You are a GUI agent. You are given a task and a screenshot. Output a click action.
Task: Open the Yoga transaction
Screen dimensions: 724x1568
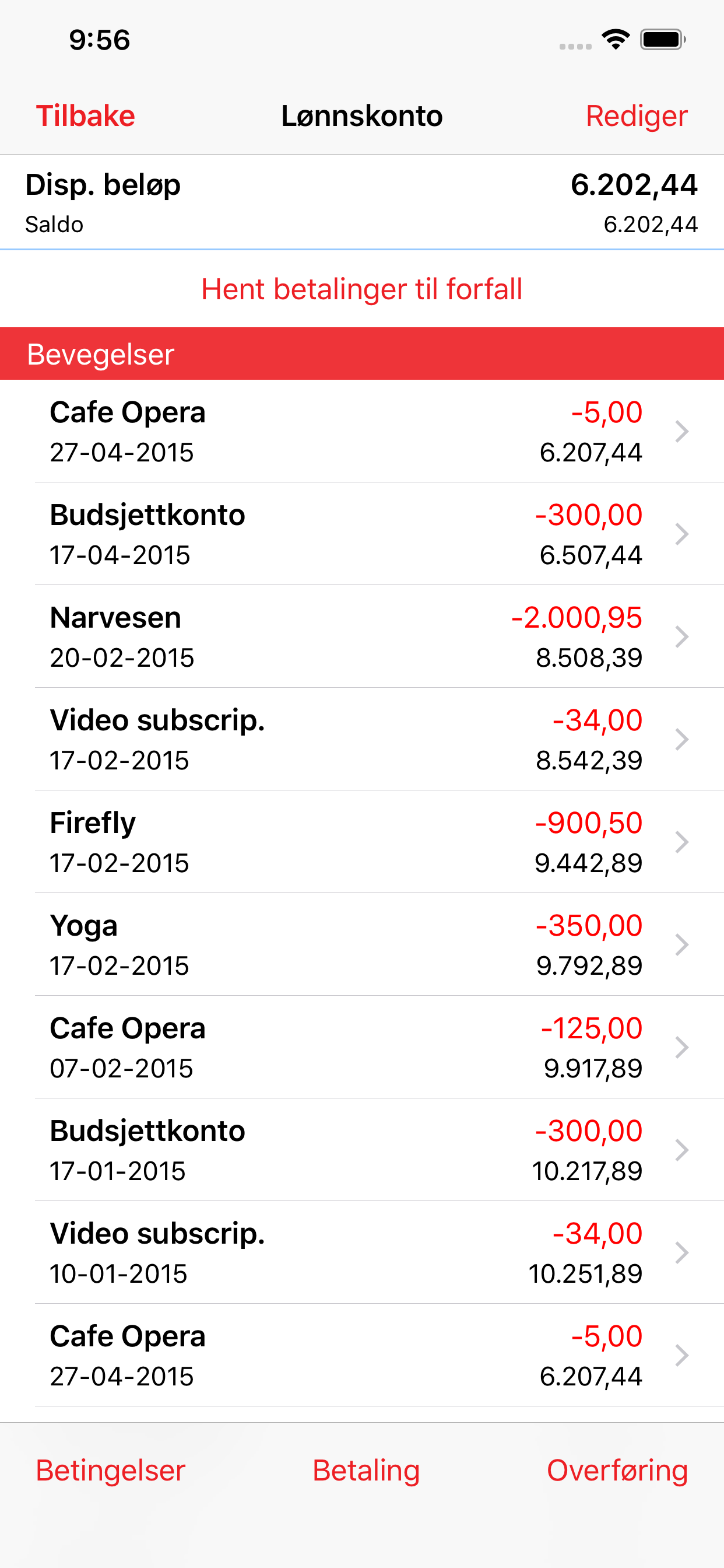tap(362, 944)
